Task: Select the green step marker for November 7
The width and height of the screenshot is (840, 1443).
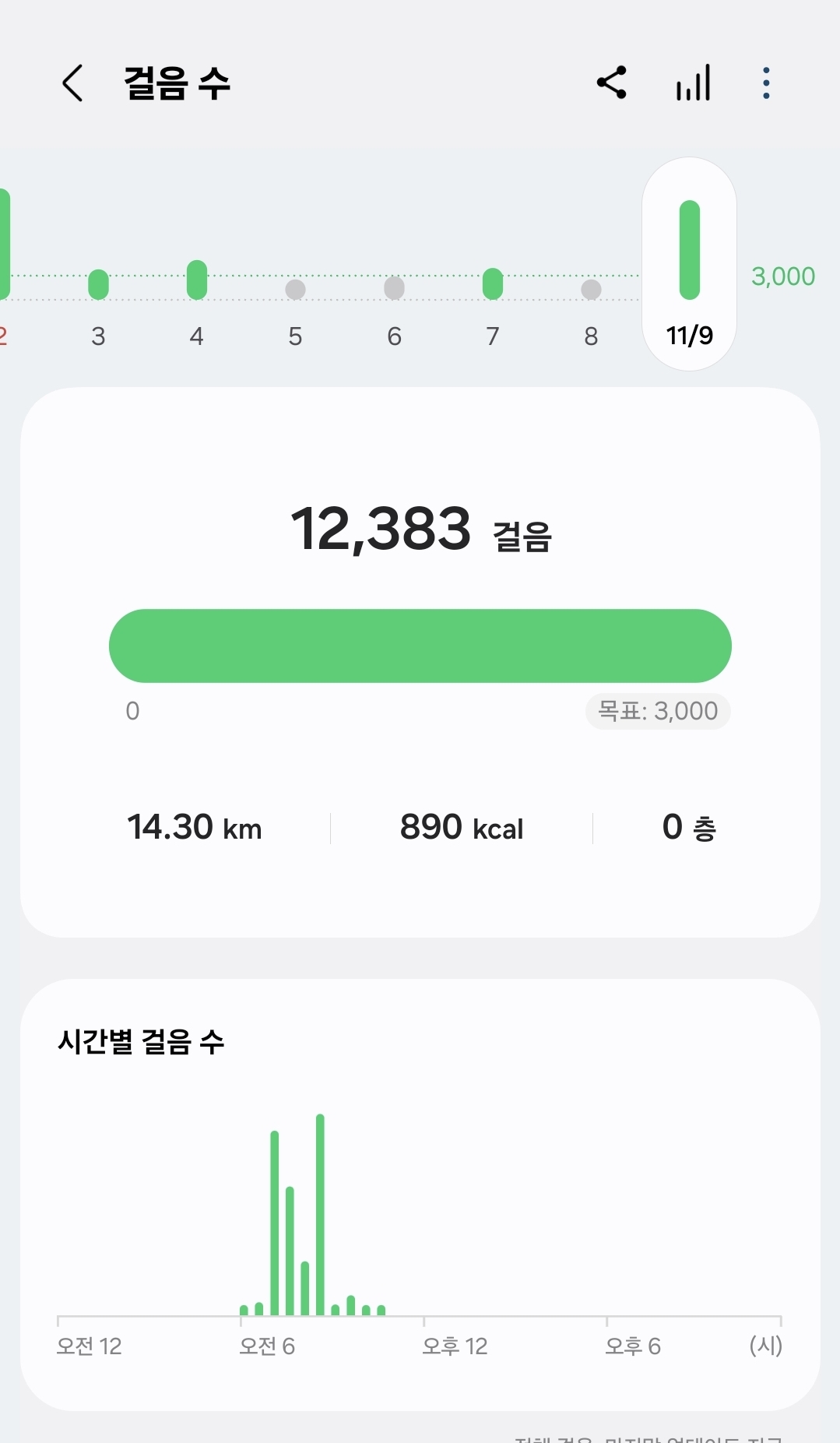Action: pos(492,284)
